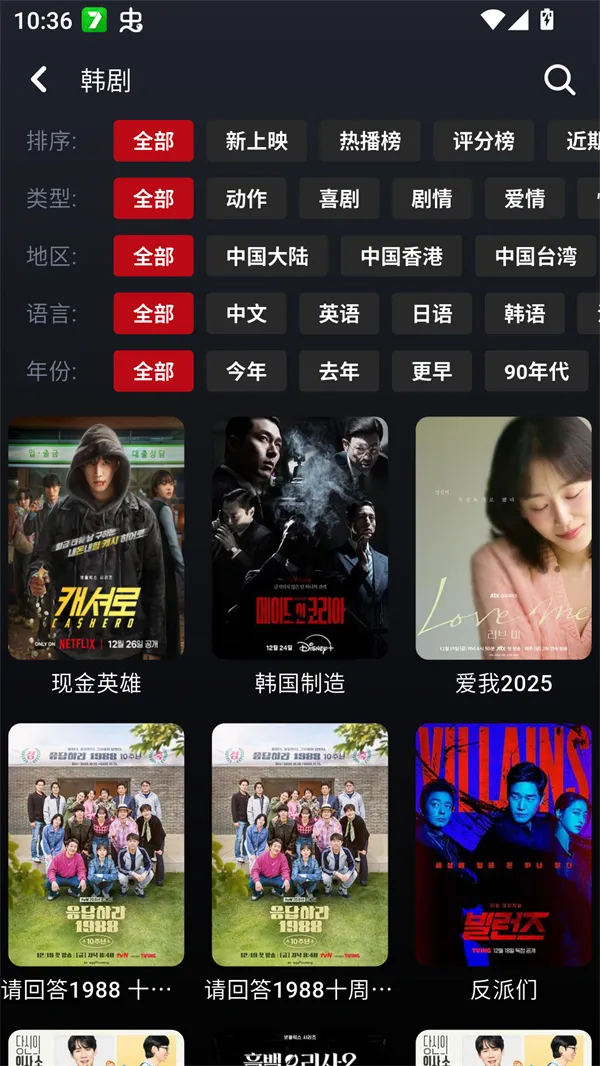This screenshot has width=600, height=1066.
Task: Filter type by 剧情
Action: pos(432,199)
